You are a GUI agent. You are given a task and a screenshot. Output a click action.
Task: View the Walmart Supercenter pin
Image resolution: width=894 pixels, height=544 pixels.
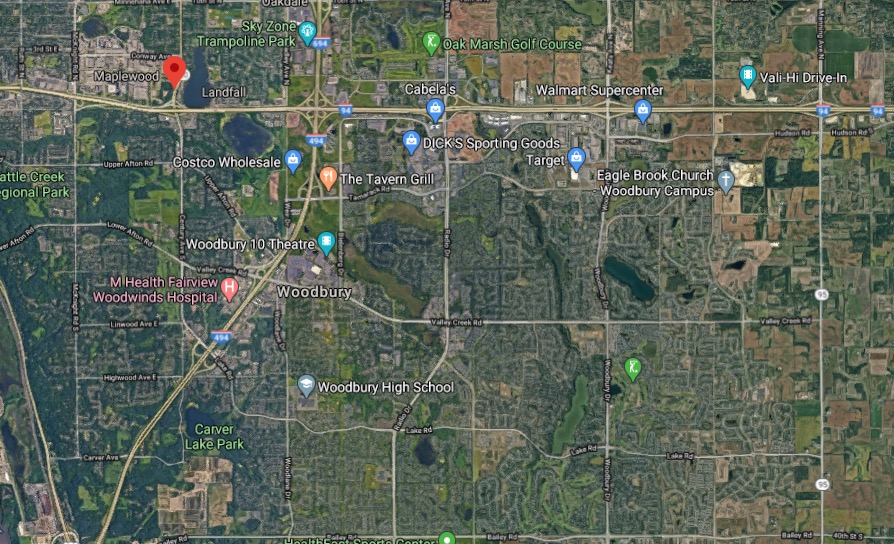click(643, 109)
